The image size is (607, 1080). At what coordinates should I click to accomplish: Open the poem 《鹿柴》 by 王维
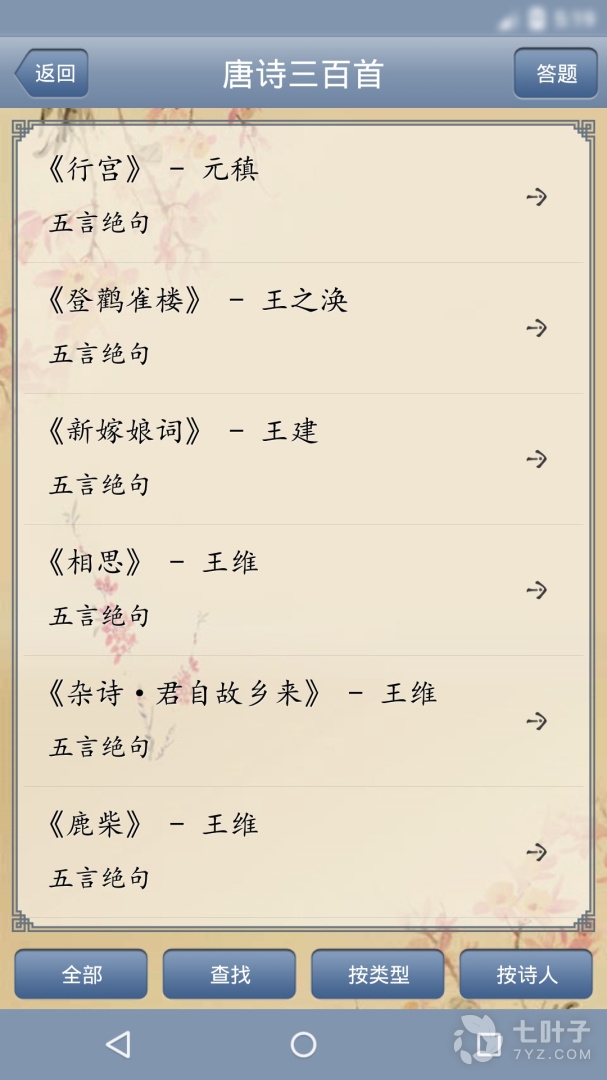(x=300, y=851)
